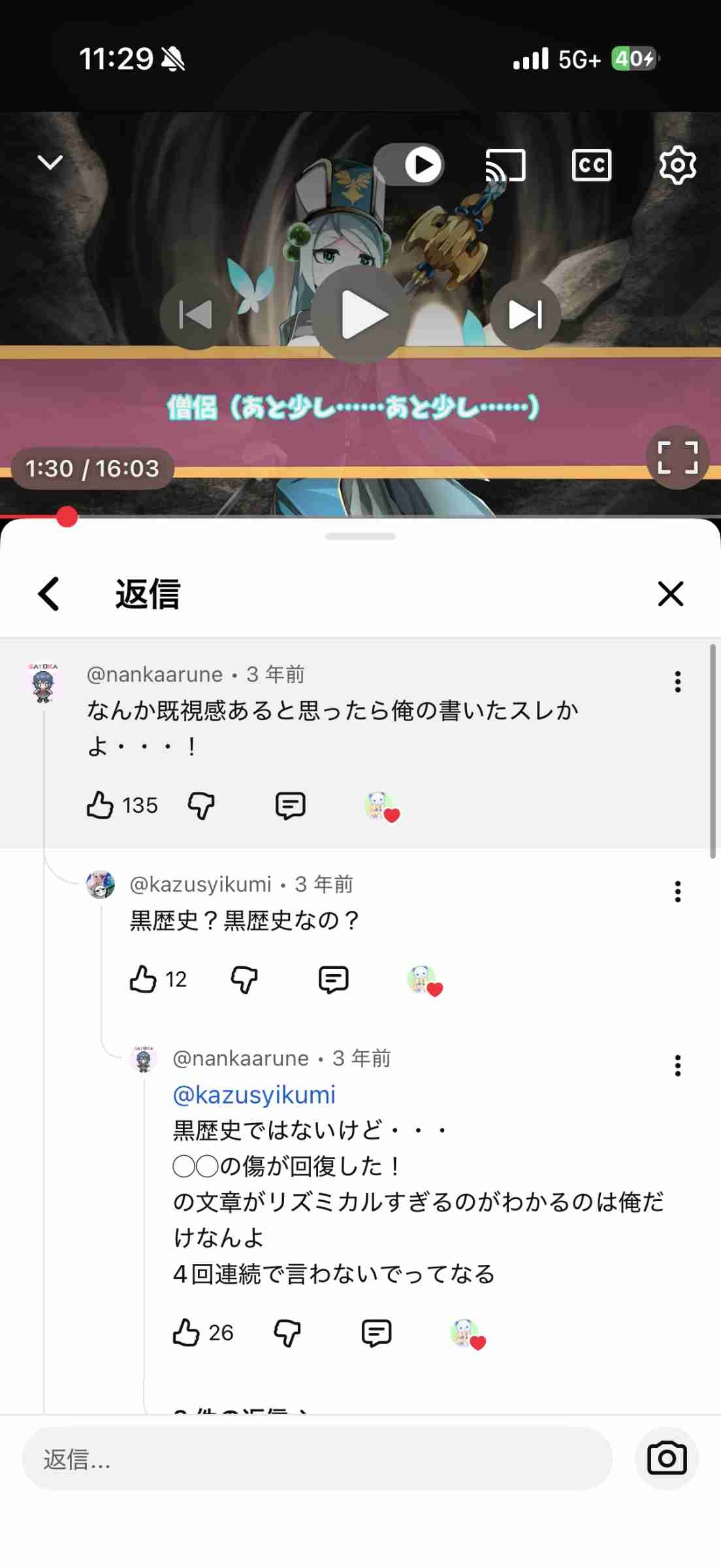This screenshot has height=1568, width=721.
Task: Close the replies panel
Action: coord(670,594)
